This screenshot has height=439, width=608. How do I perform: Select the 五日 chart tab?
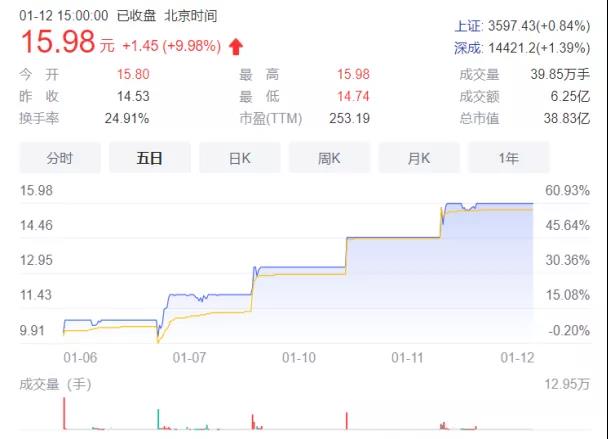(149, 158)
